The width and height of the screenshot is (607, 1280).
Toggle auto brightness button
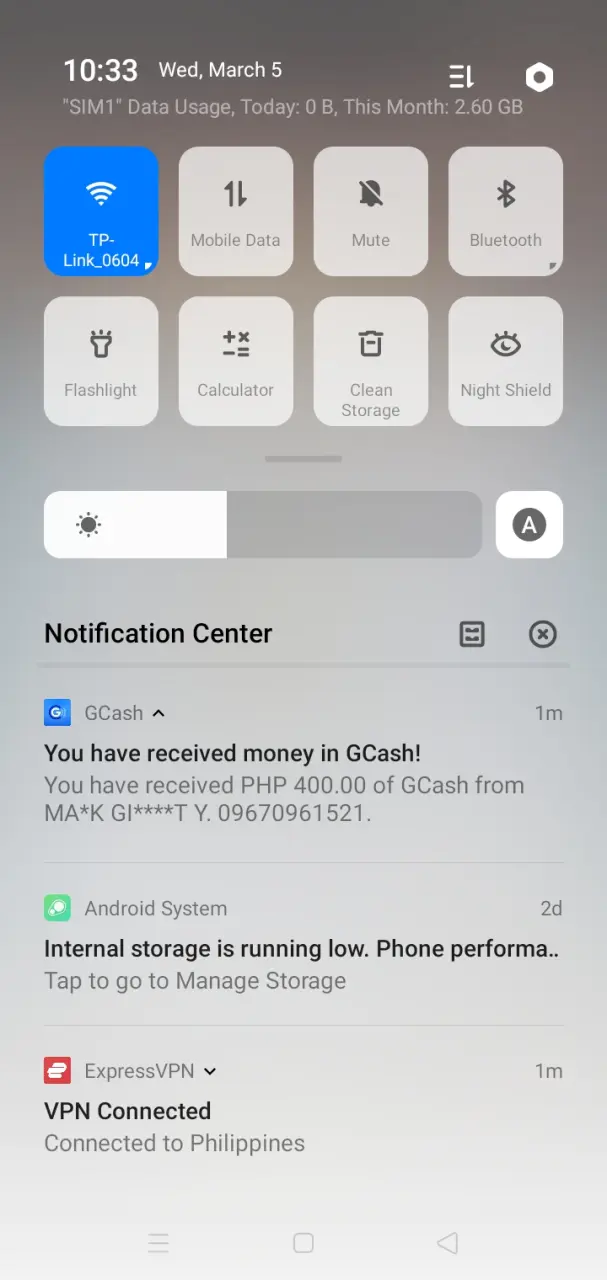coord(529,524)
